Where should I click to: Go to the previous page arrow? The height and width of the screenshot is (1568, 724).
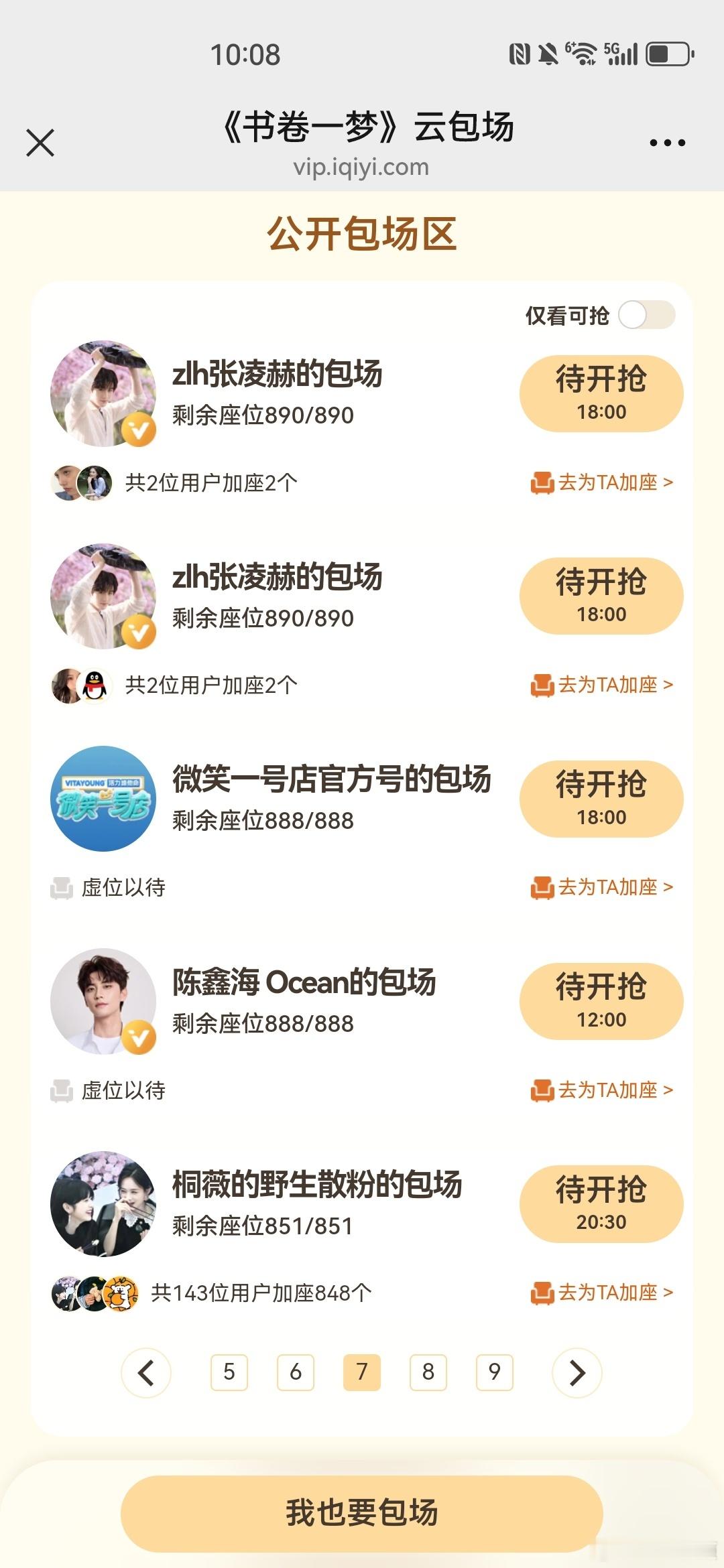pyautogui.click(x=146, y=1372)
